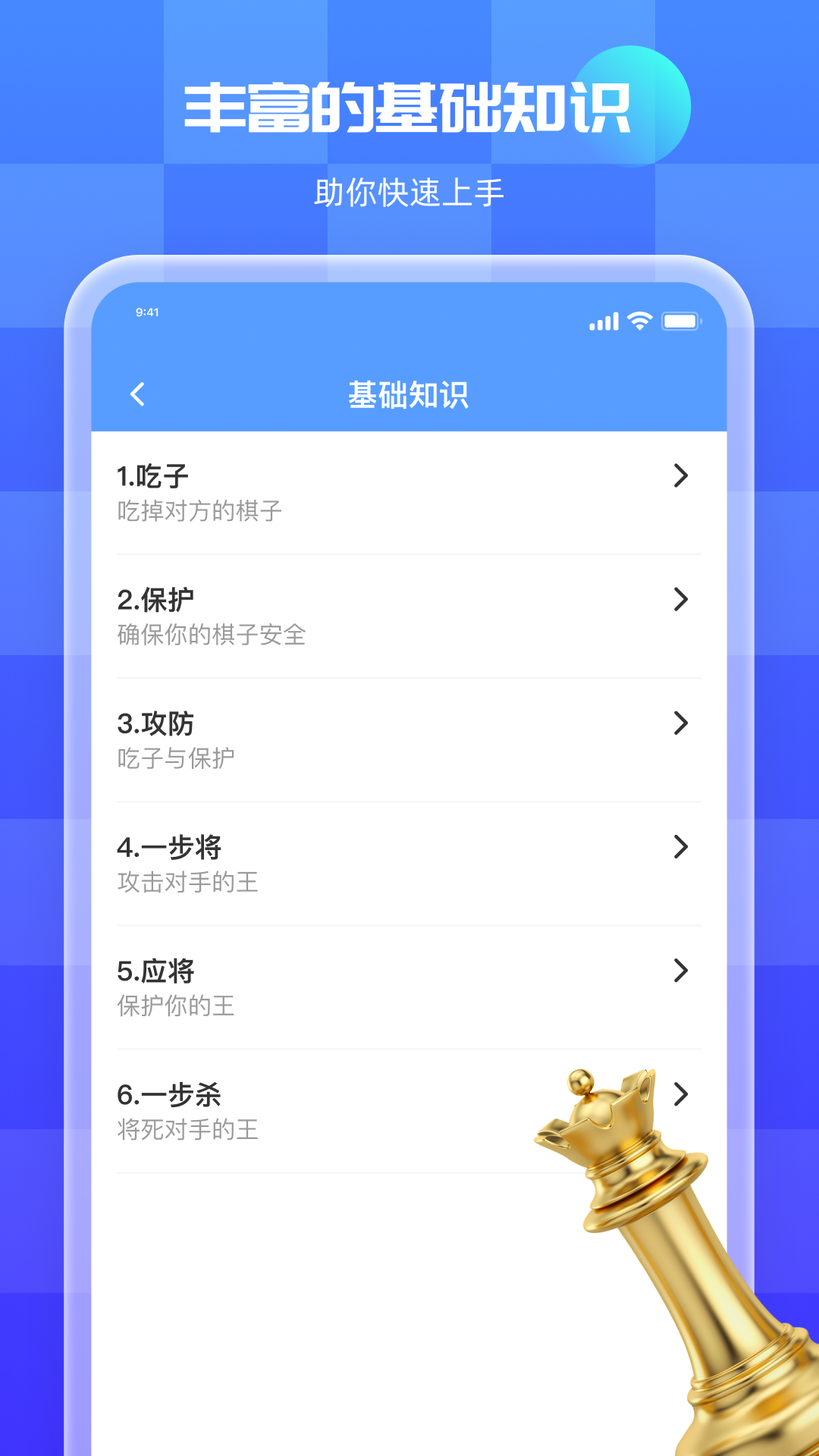Tap the battery icon in the status bar
The width and height of the screenshot is (819, 1456).
[x=680, y=321]
